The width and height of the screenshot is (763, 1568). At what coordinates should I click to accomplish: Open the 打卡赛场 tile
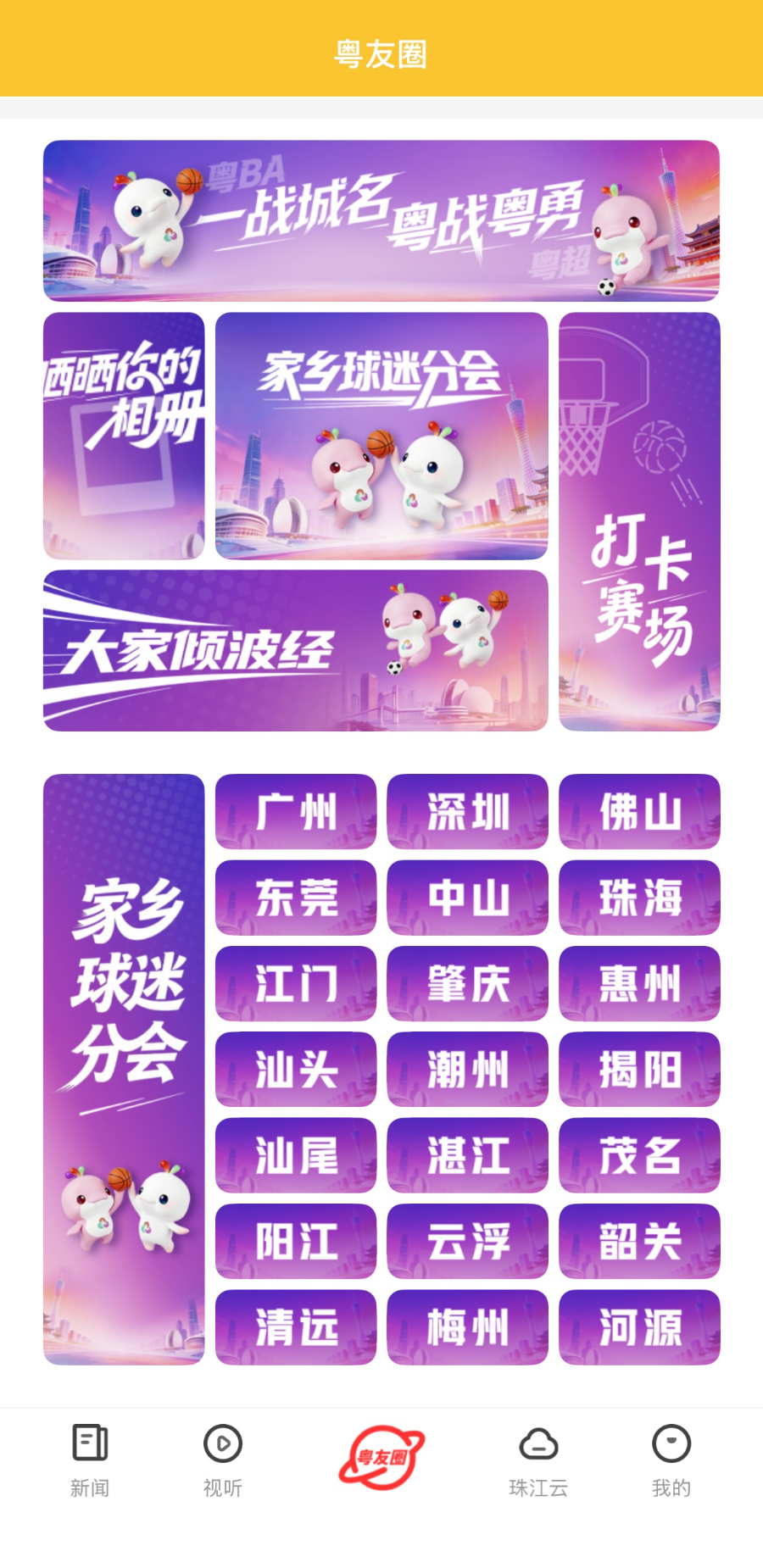point(639,521)
